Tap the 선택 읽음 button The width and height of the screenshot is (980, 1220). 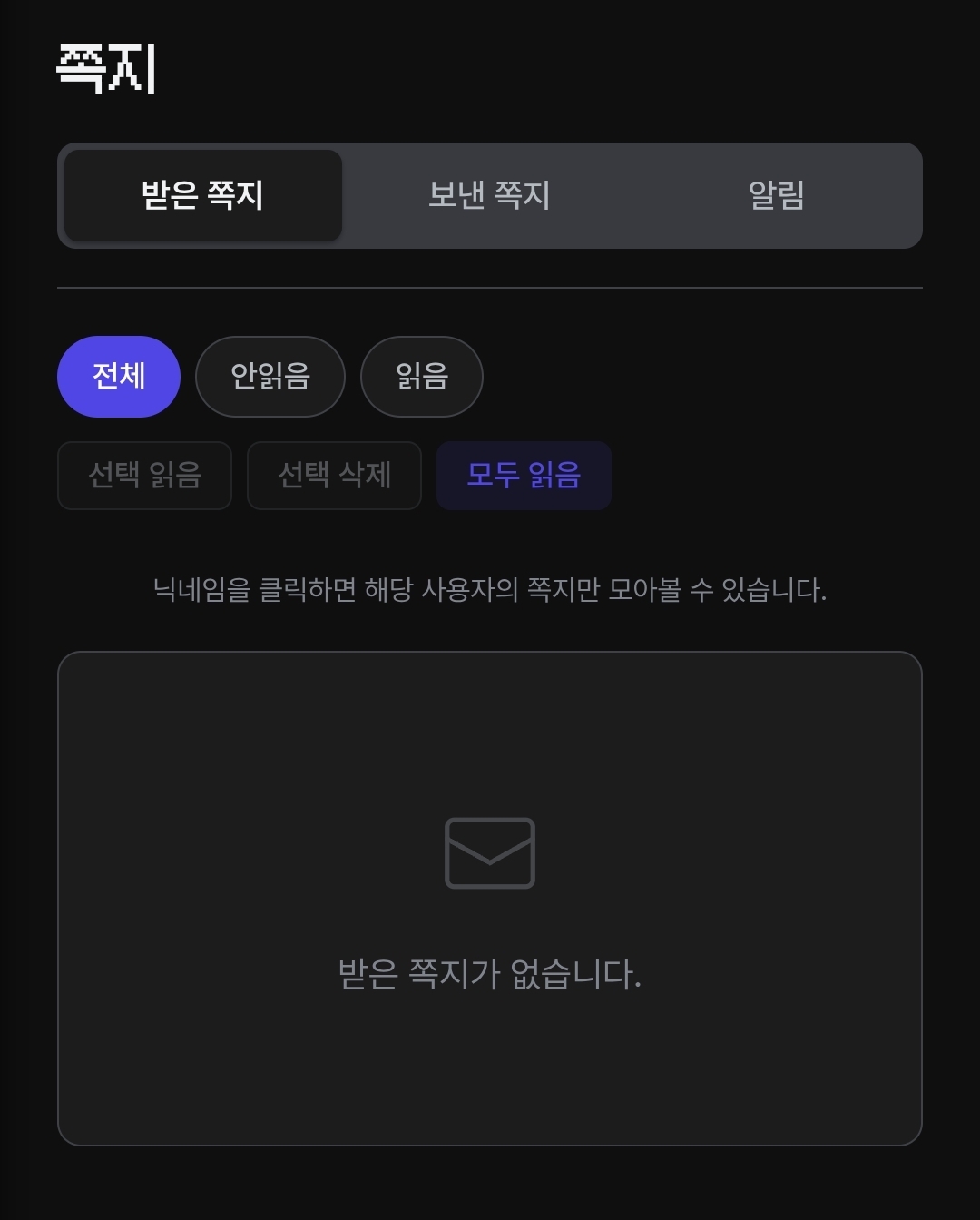point(144,476)
